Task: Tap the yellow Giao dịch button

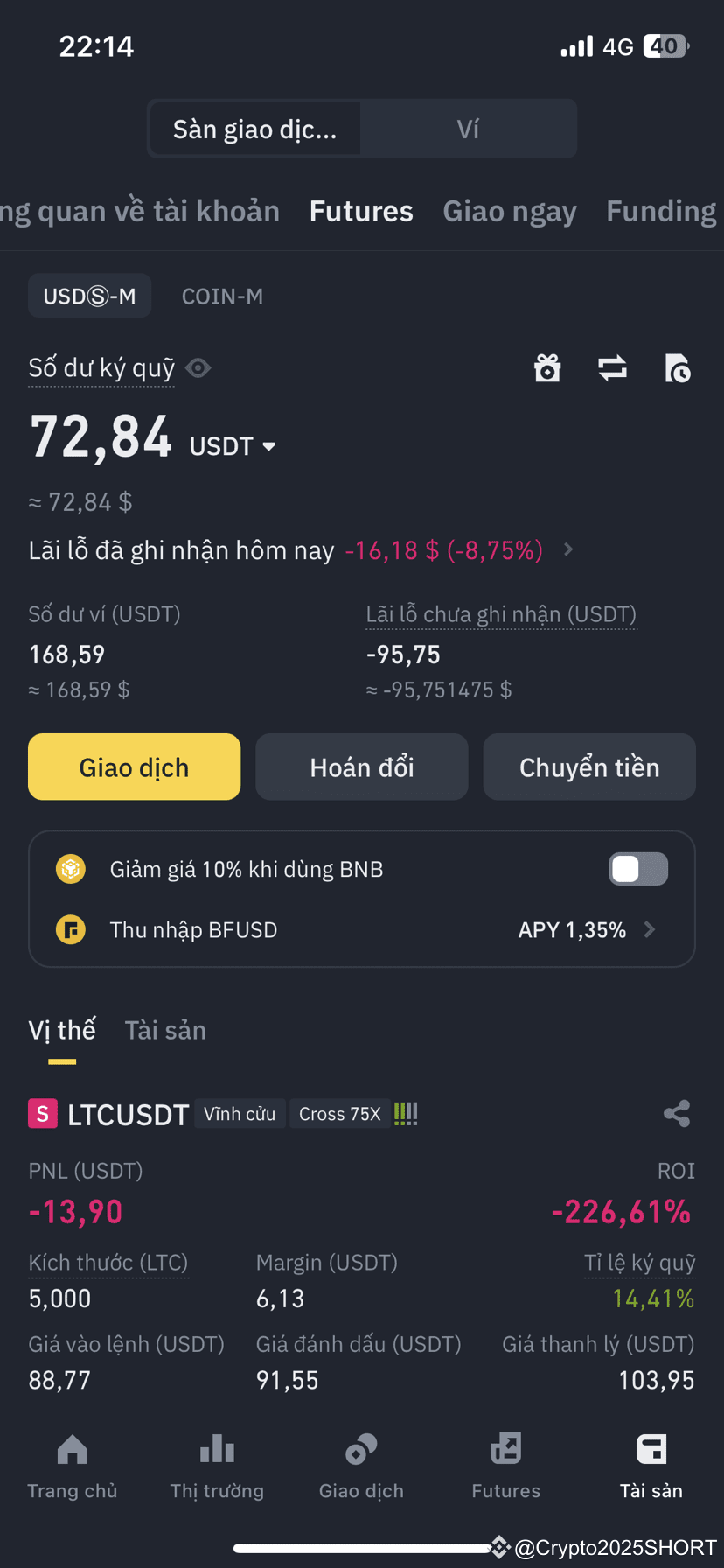Action: [x=134, y=766]
